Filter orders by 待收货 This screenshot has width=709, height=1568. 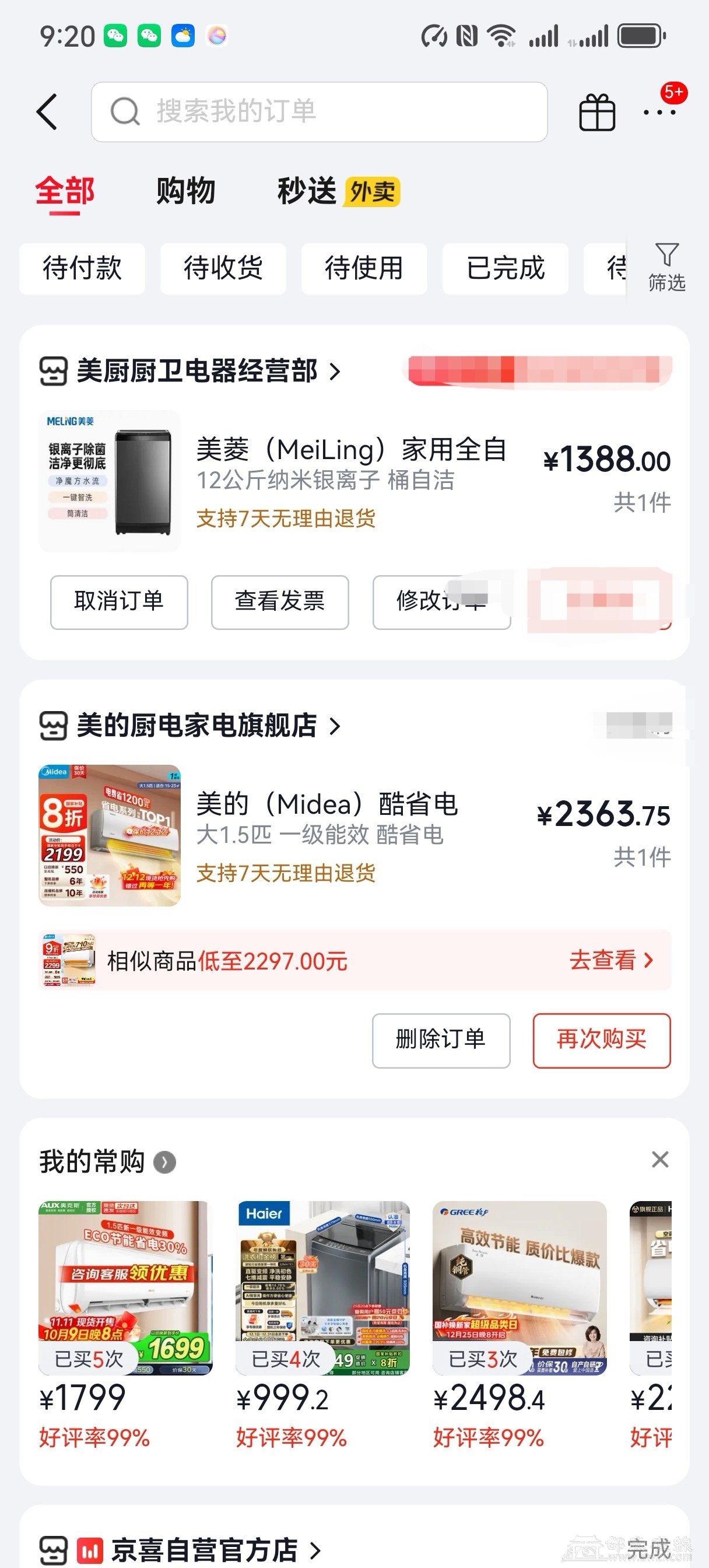(223, 269)
